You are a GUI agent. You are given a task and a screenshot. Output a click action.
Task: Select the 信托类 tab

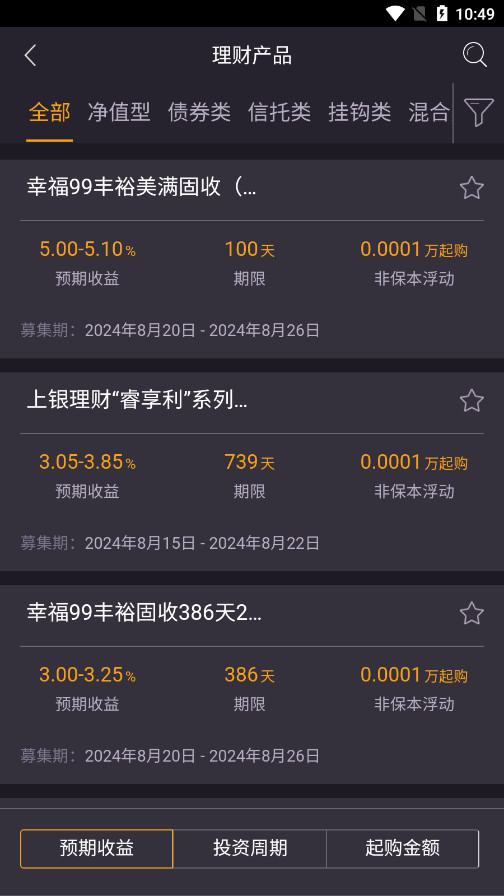[279, 112]
